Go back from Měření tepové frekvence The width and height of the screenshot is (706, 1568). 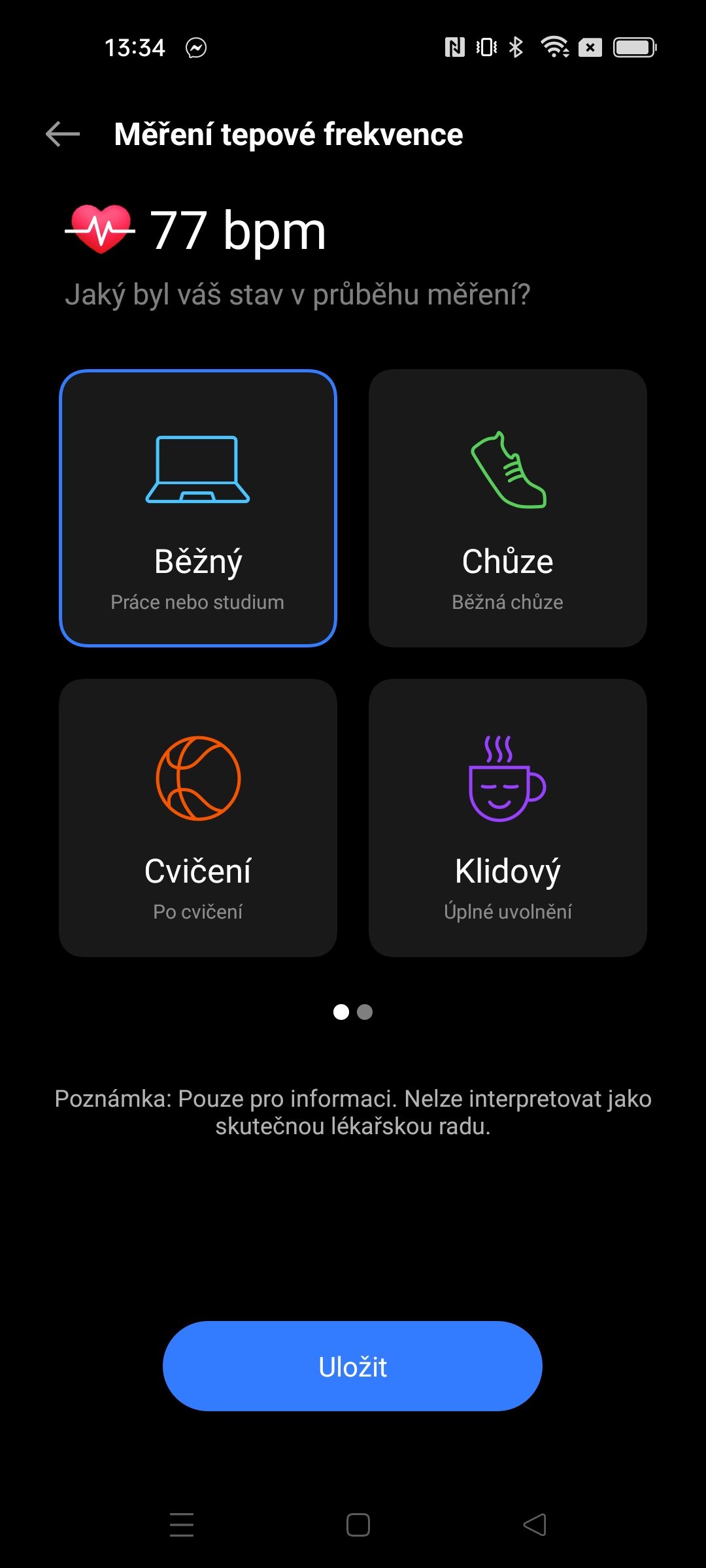(63, 134)
